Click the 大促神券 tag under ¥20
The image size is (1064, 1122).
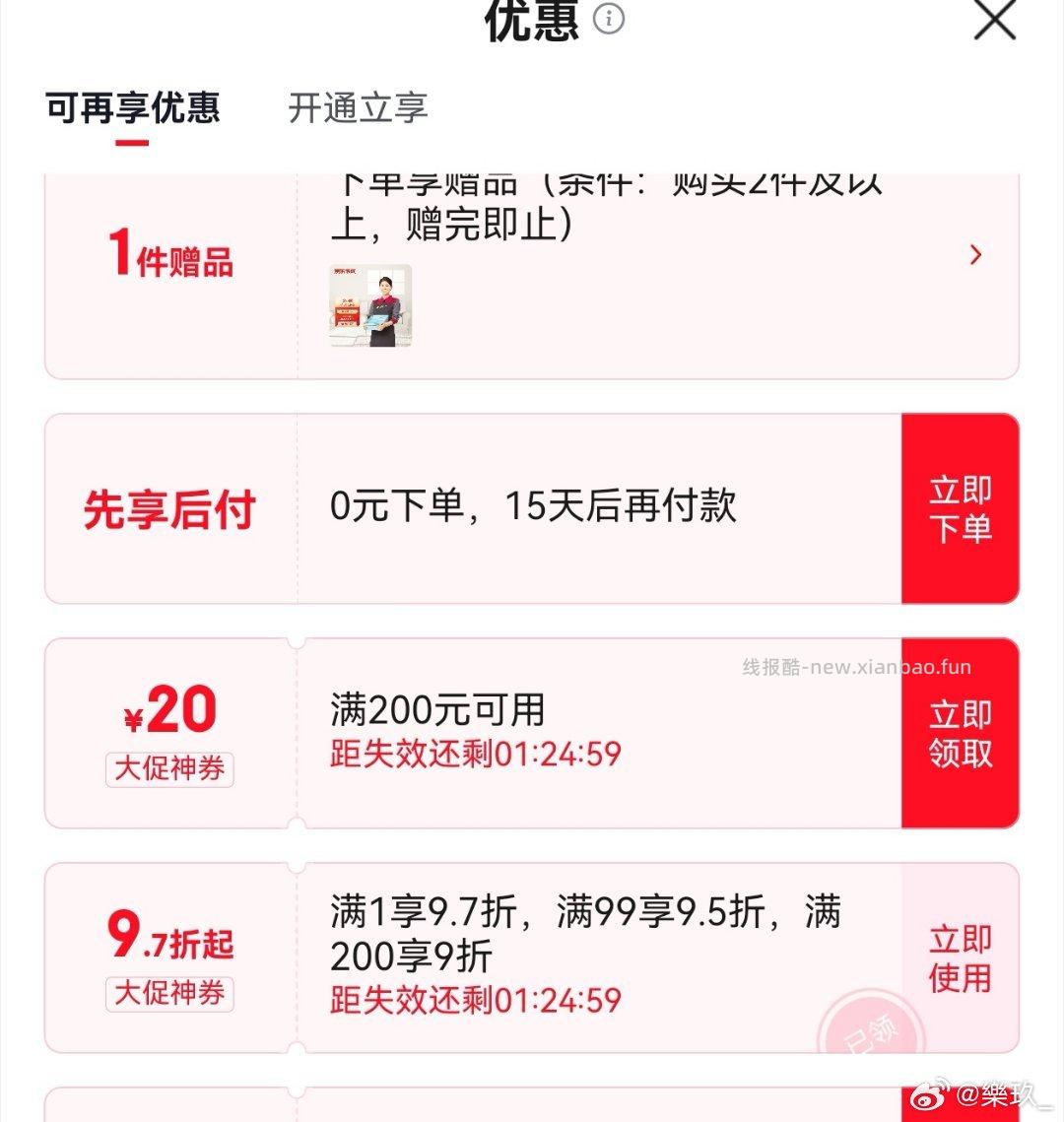point(168,771)
